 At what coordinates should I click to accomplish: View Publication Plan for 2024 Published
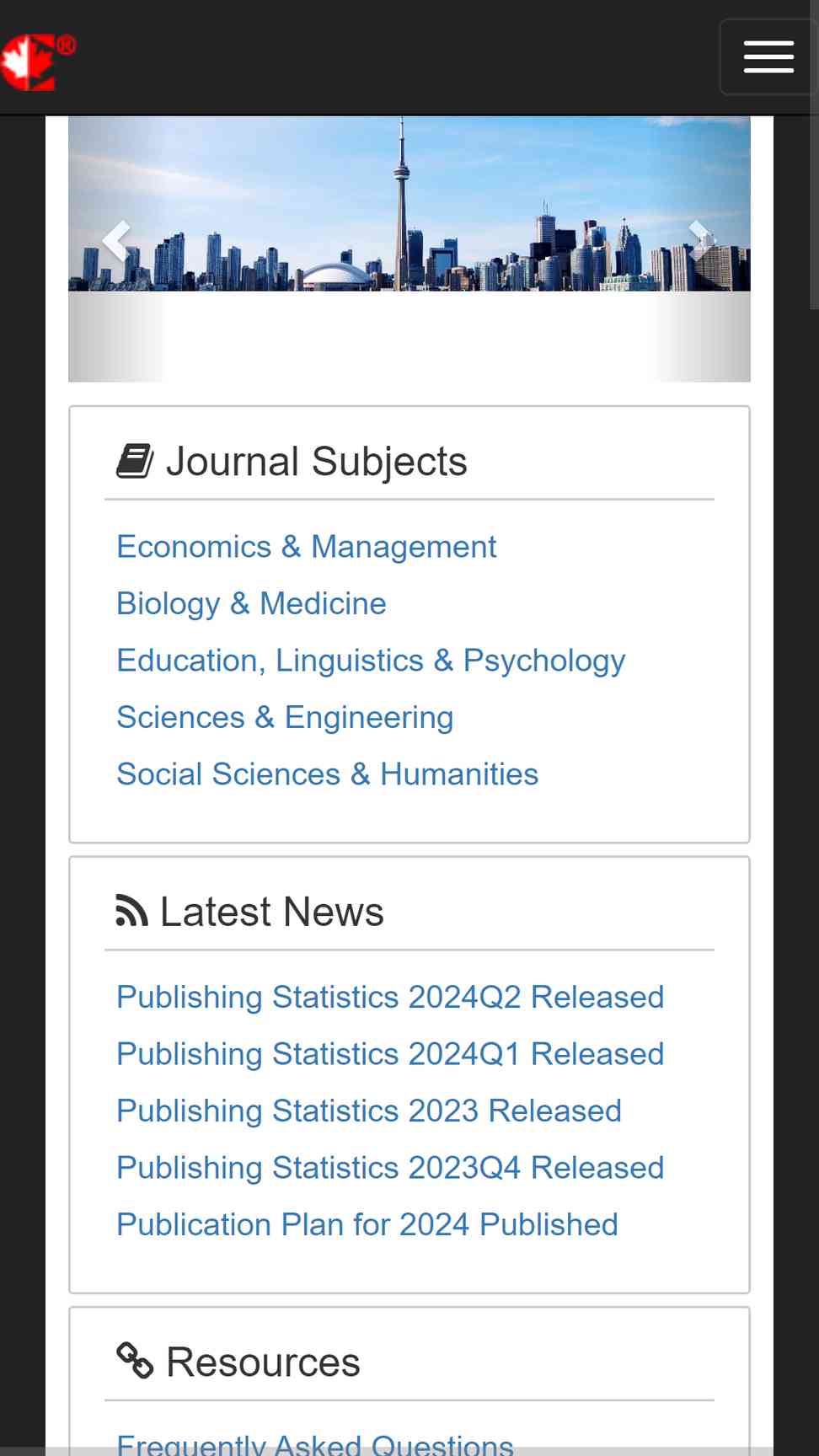pos(367,1224)
